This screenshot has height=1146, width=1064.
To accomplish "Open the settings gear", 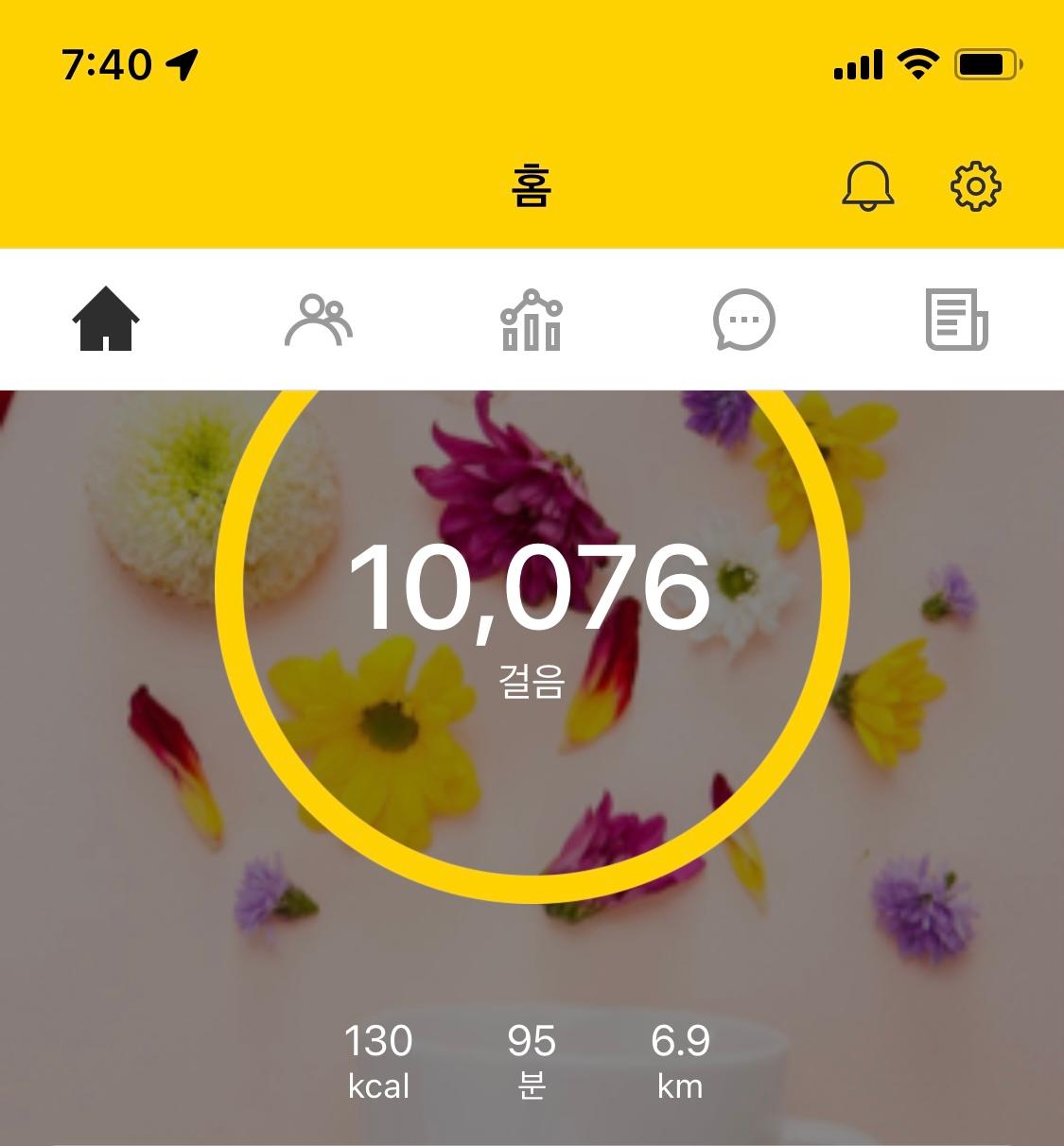I will pyautogui.click(x=975, y=185).
